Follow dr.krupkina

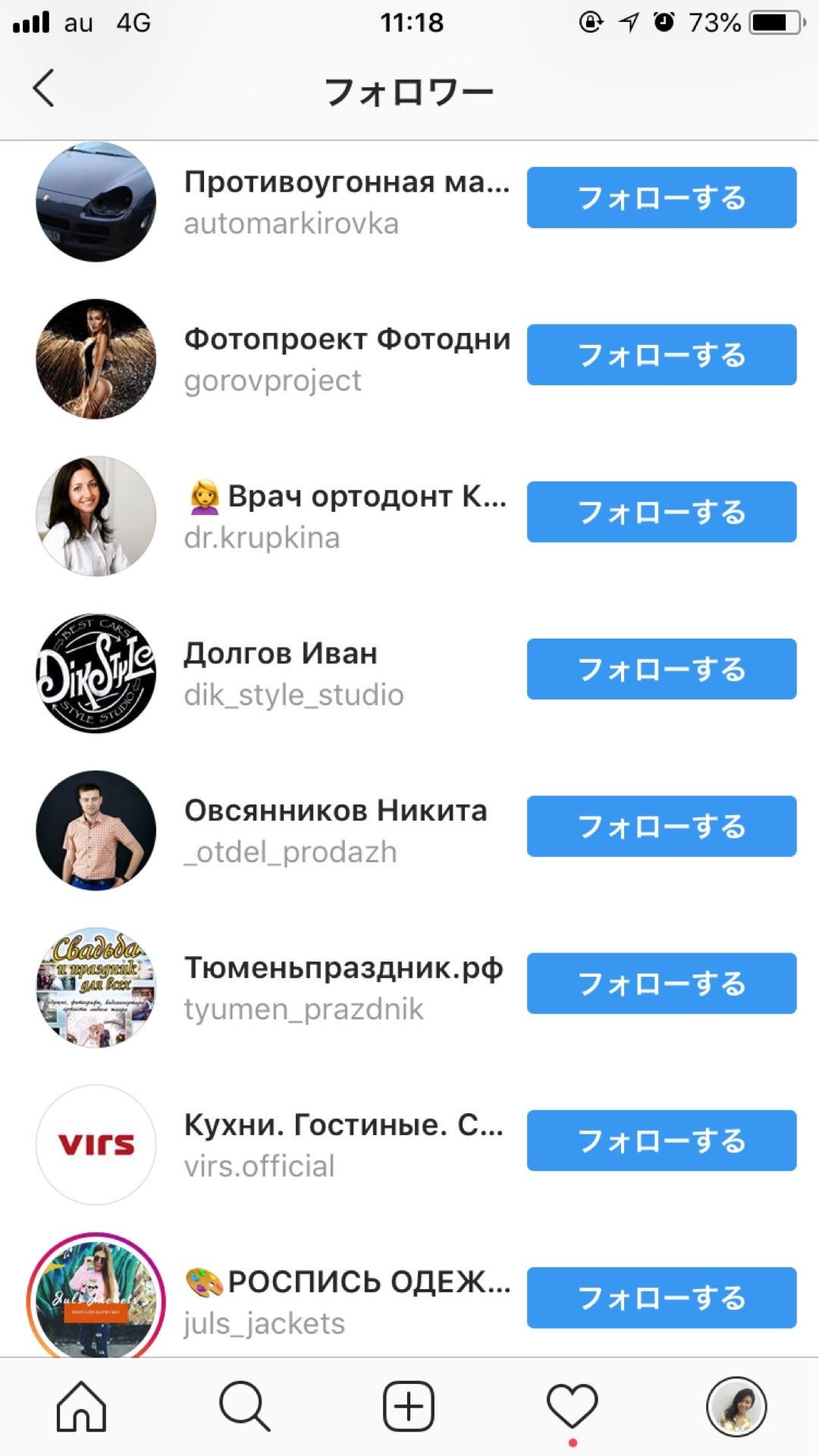[661, 512]
